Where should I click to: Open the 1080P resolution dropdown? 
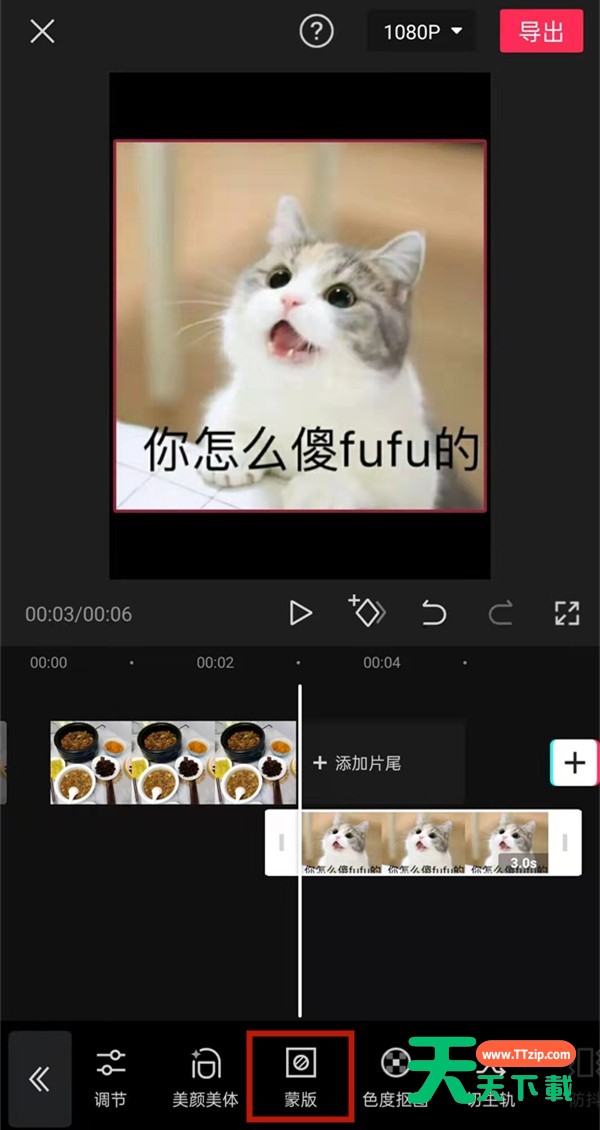(x=422, y=32)
